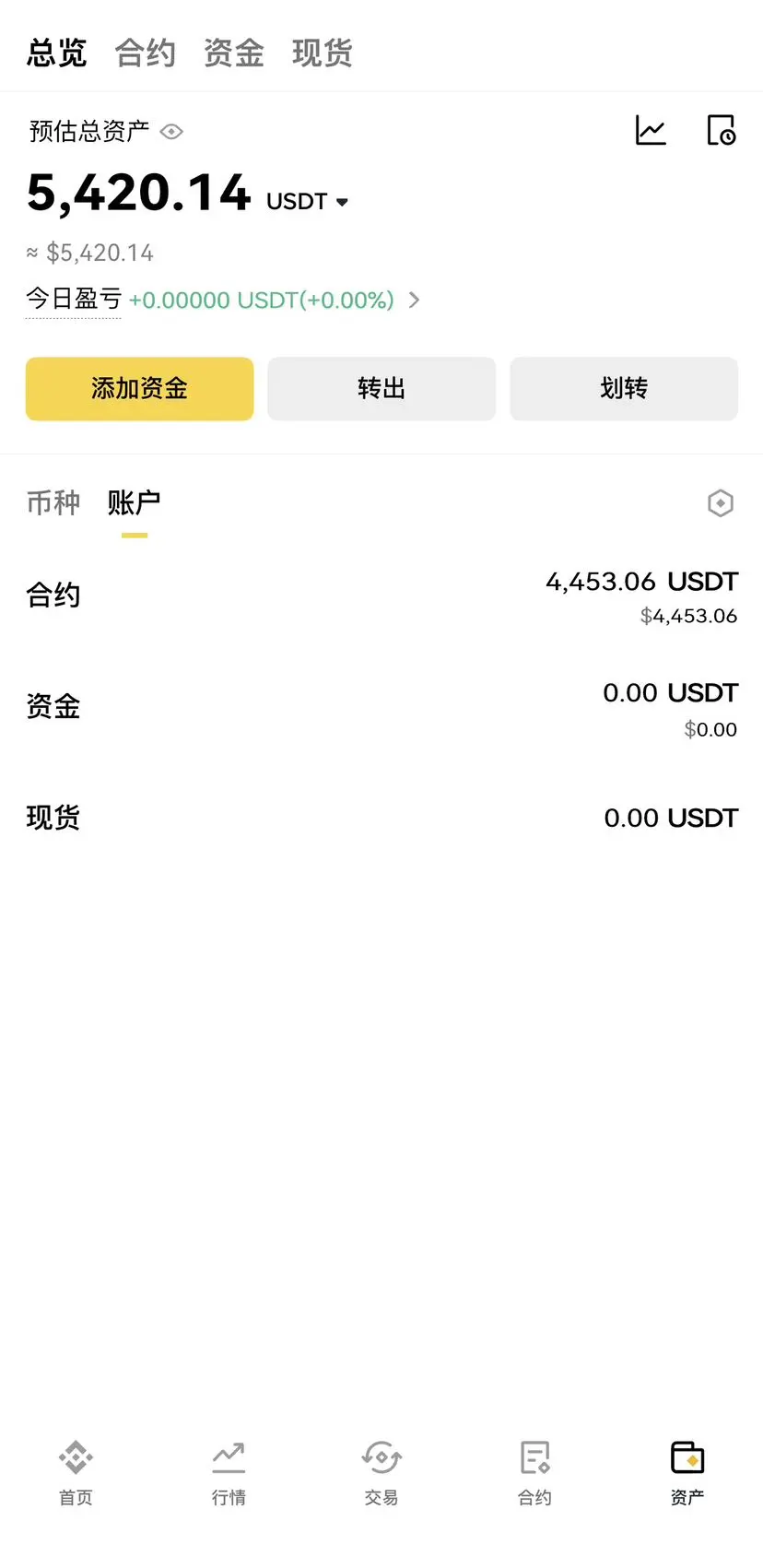Image resolution: width=763 pixels, height=1568 pixels.
Task: View today's PnL details 今日盈亏
Action: coord(221,300)
